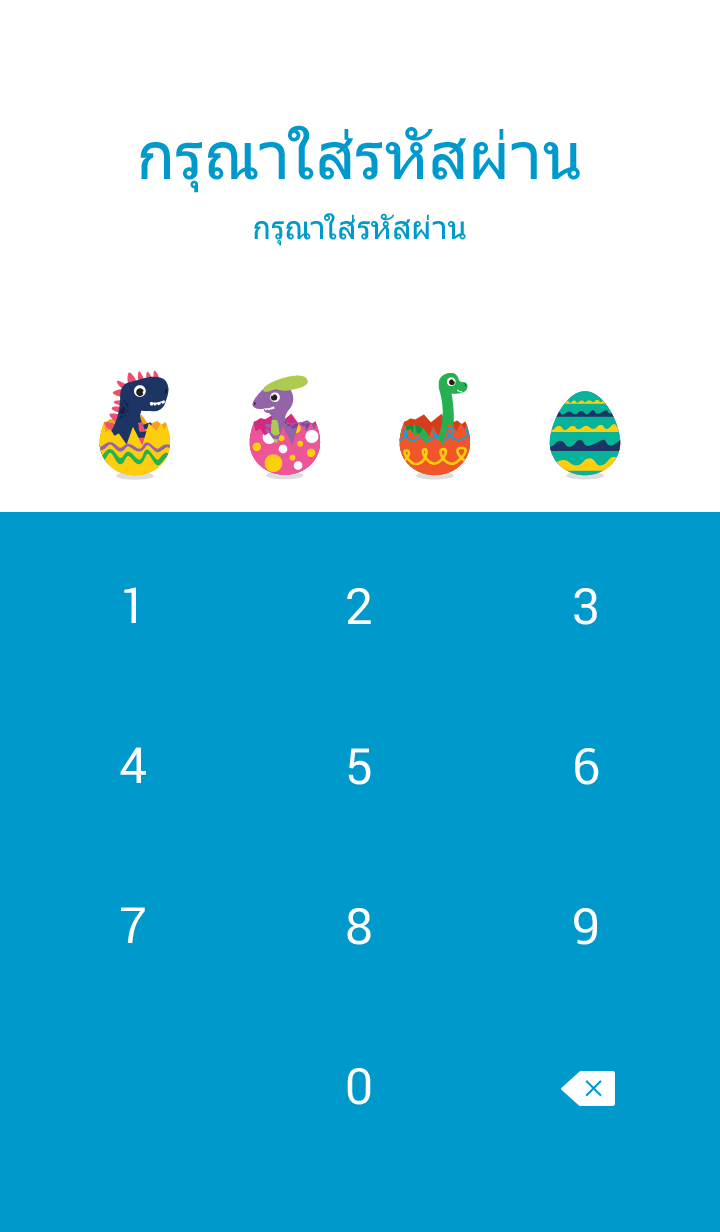This screenshot has width=720, height=1232.
Task: Select digit 9 on the keypad
Action: (586, 927)
